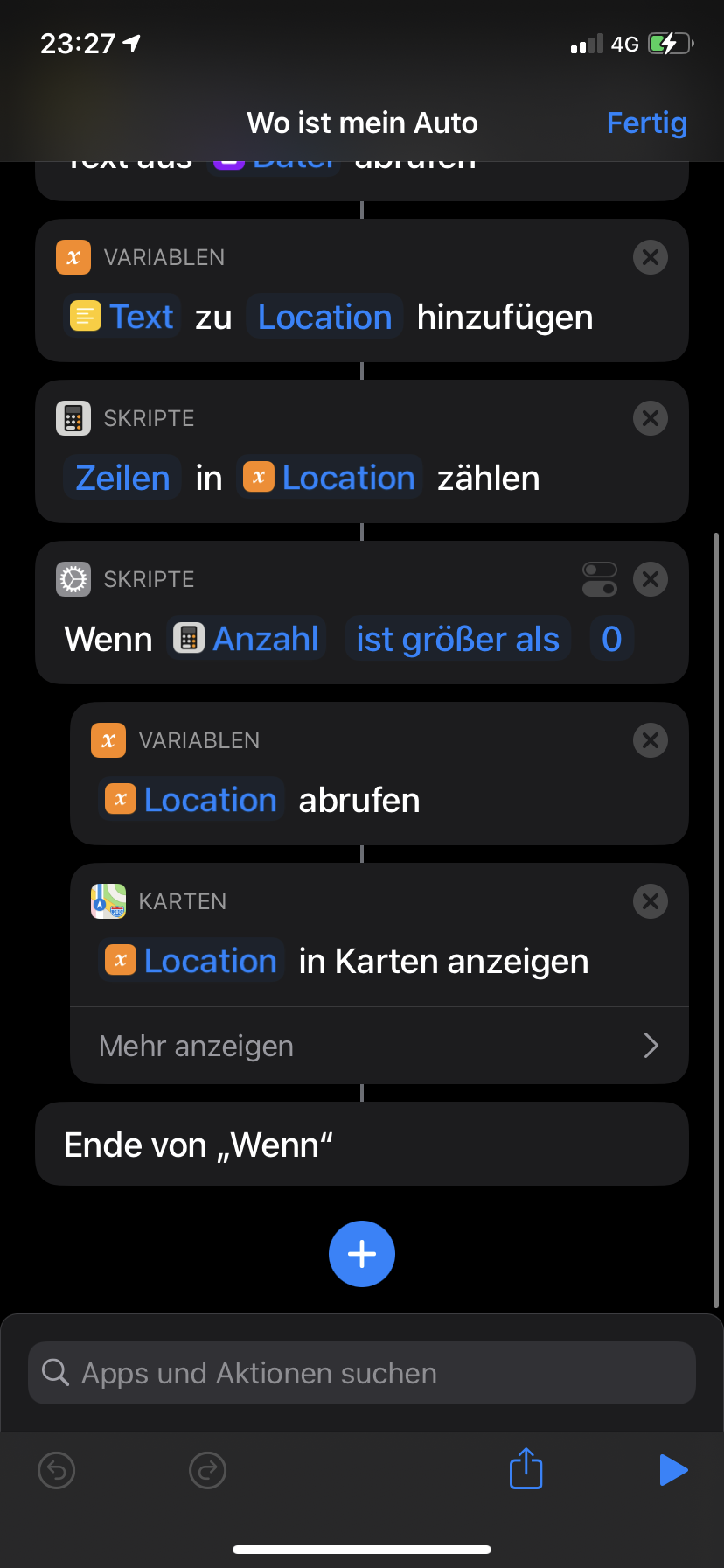724x1568 pixels.
Task: Remove the 'Text zu Location hinzufügen' action
Action: pos(650,257)
